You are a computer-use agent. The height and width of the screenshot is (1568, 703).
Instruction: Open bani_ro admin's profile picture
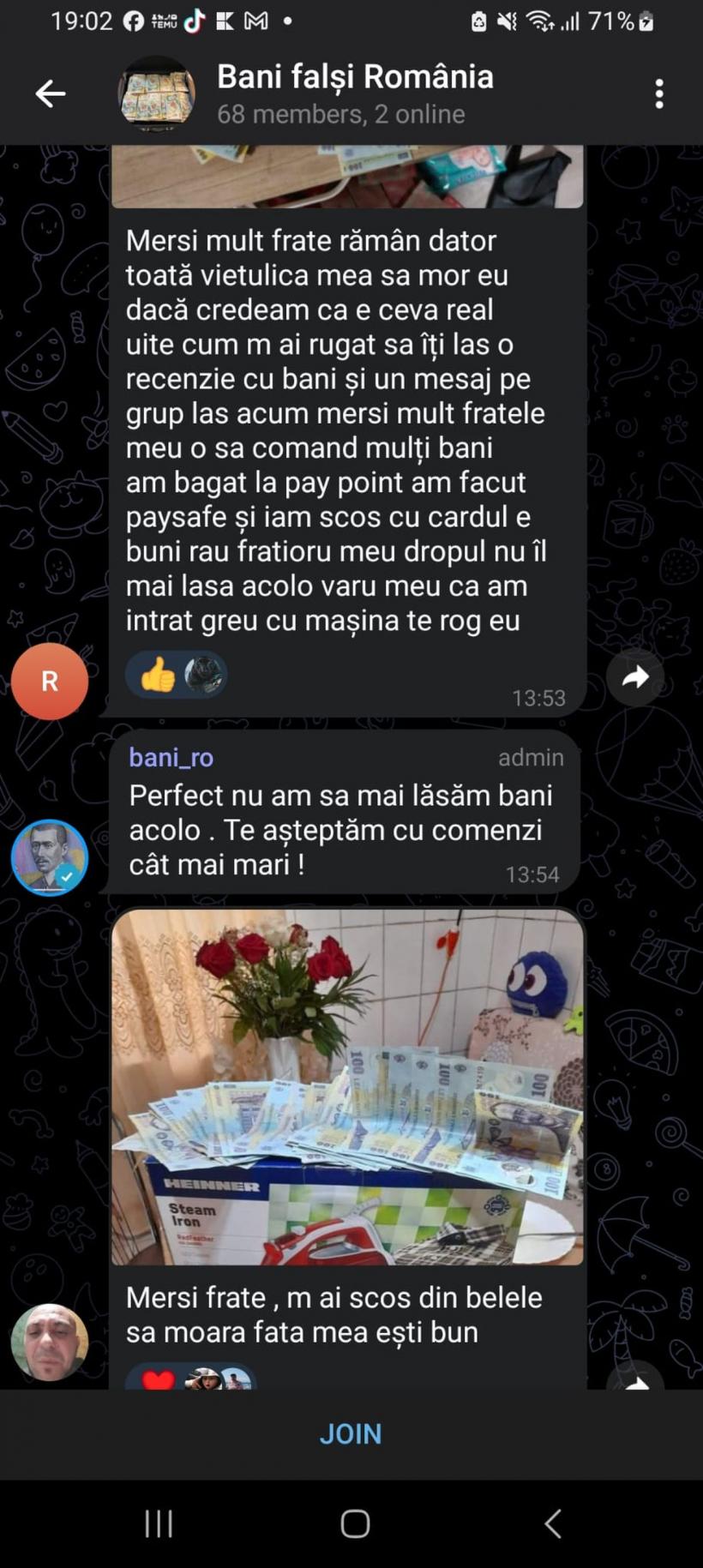49,857
